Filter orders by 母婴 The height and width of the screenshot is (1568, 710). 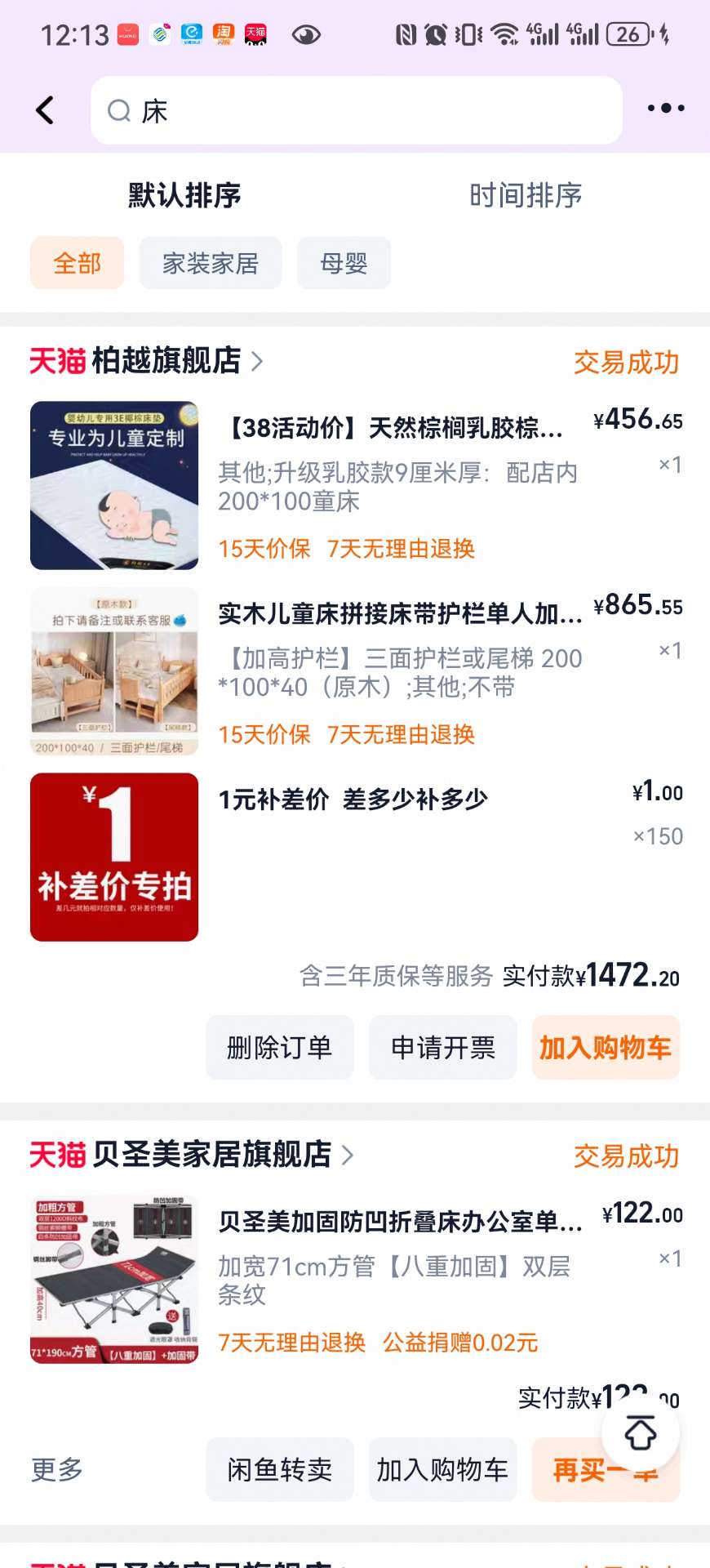pos(344,263)
